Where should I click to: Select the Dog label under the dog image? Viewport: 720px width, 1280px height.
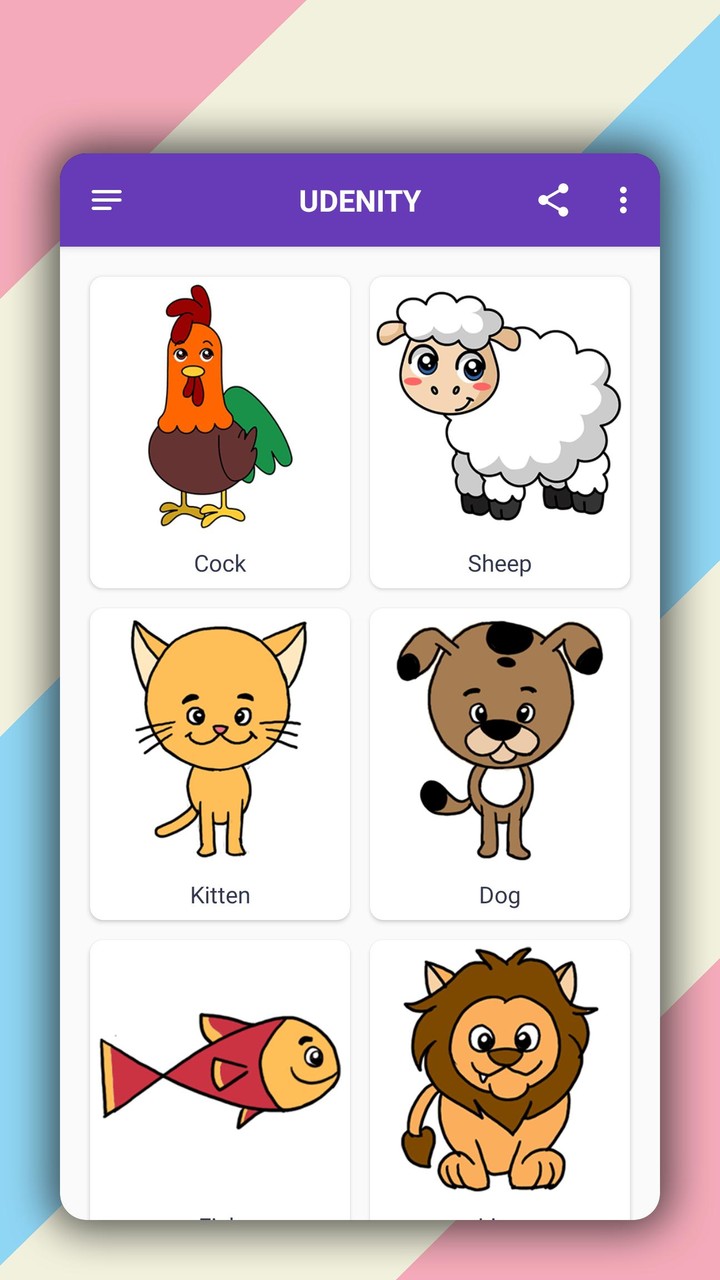pyautogui.click(x=500, y=895)
